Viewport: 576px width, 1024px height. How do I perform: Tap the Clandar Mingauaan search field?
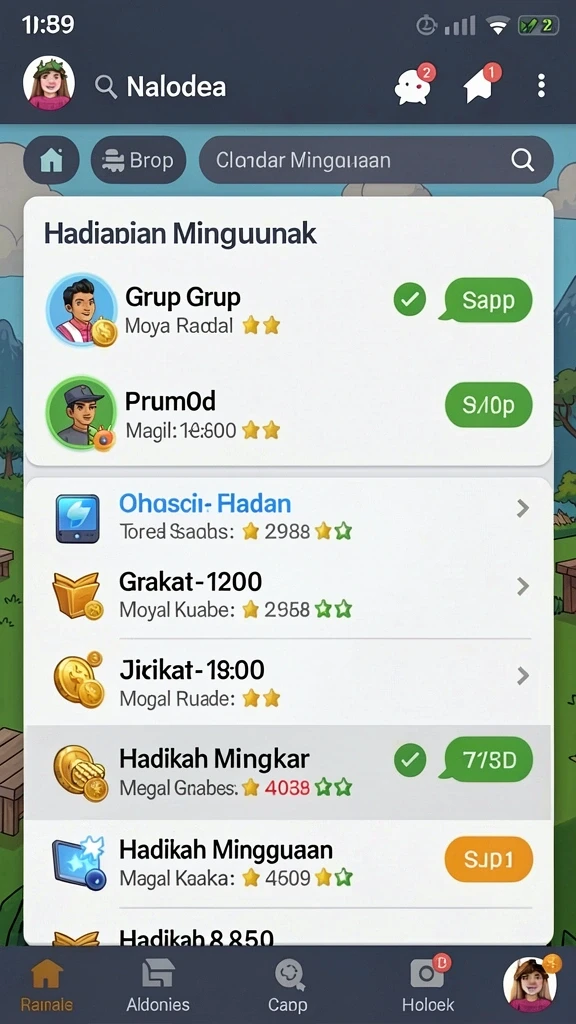click(x=376, y=160)
